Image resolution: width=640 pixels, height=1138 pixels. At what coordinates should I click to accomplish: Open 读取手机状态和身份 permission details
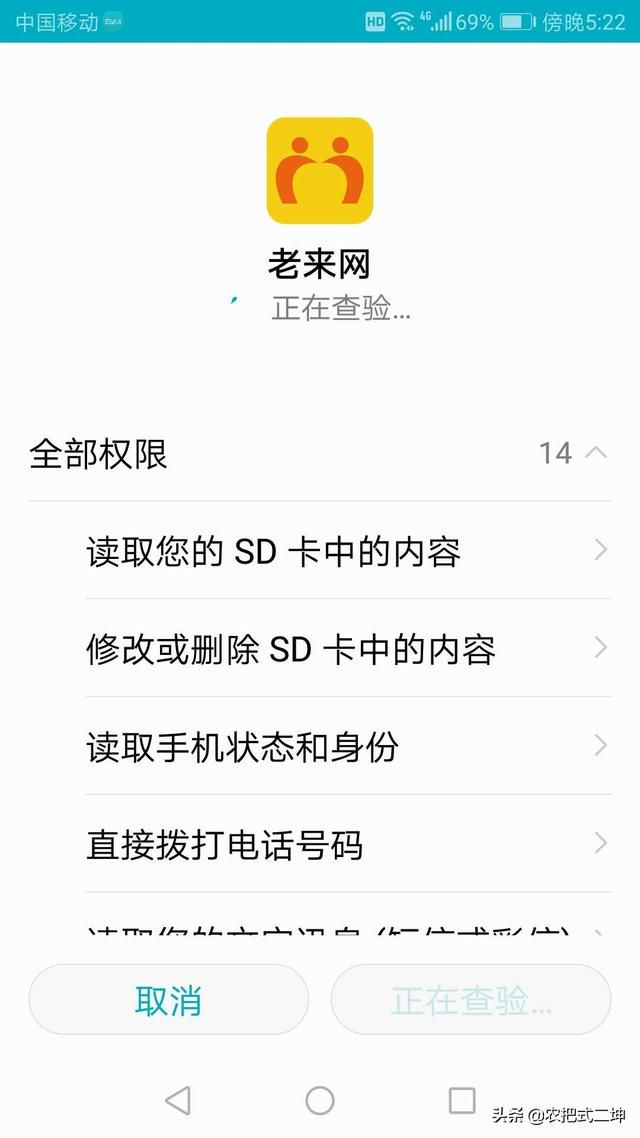tap(348, 746)
